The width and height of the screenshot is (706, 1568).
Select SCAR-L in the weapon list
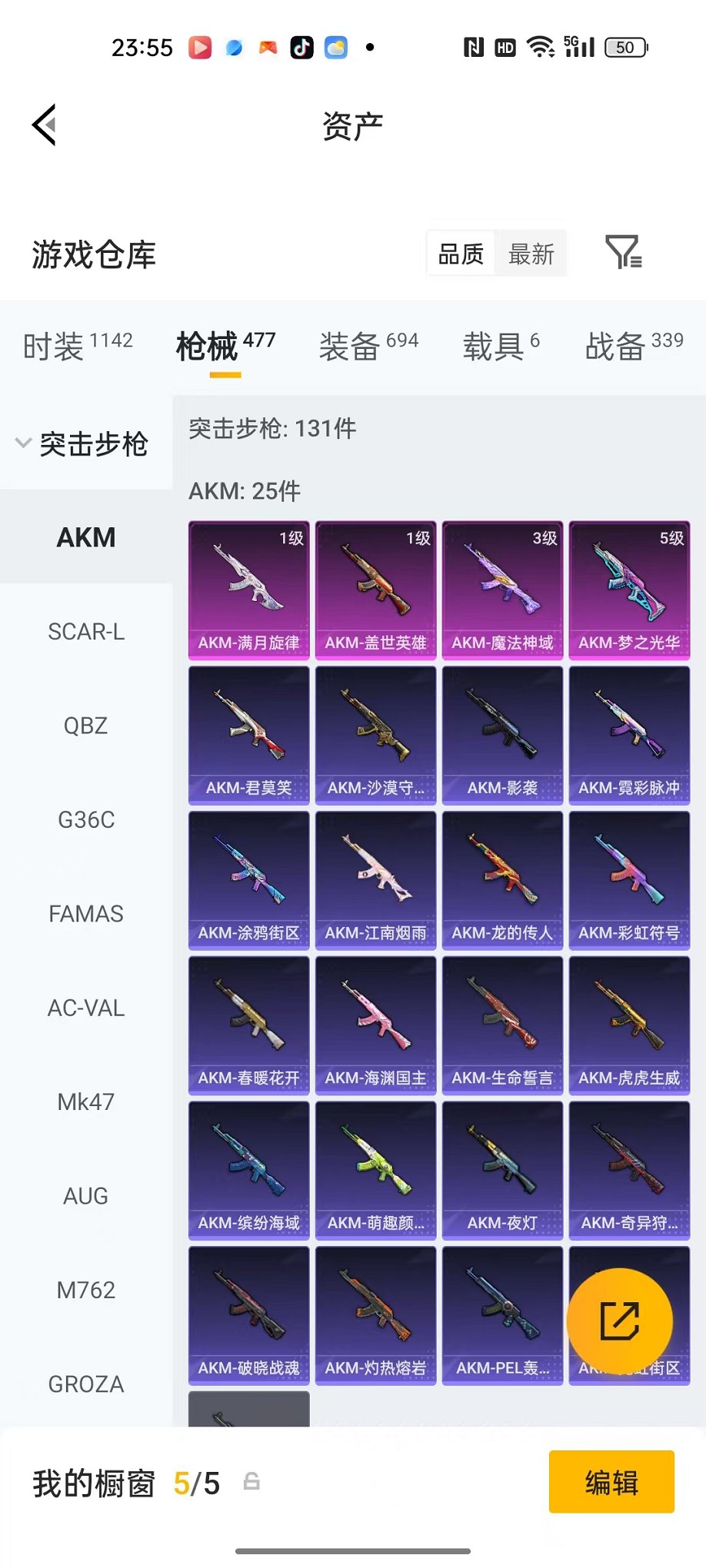click(86, 632)
